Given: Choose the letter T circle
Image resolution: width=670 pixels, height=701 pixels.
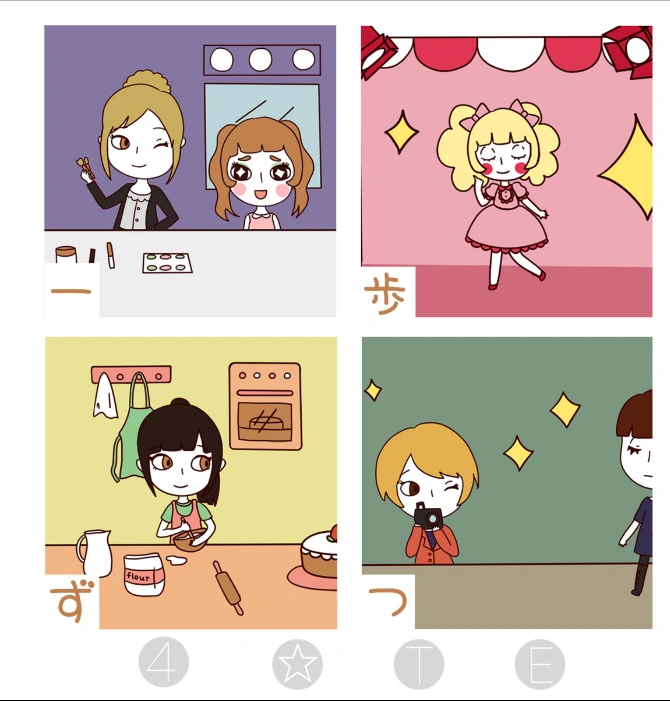Looking at the screenshot, I should coord(419,663).
